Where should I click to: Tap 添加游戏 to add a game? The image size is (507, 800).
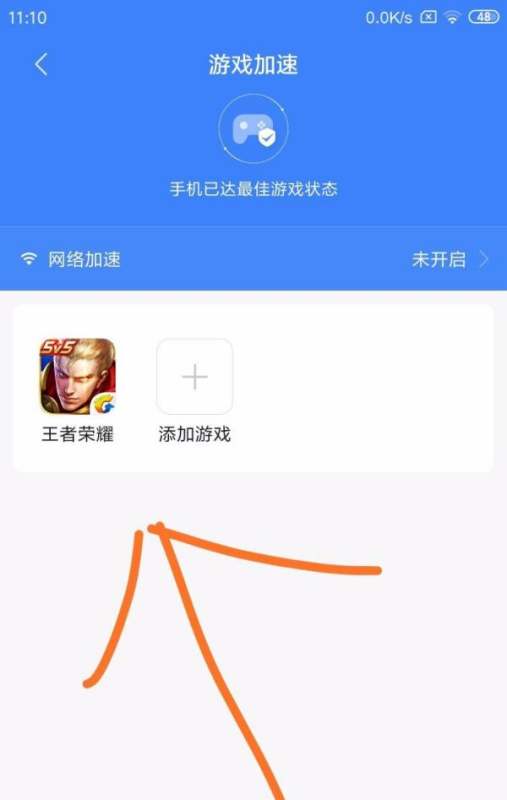tap(194, 377)
